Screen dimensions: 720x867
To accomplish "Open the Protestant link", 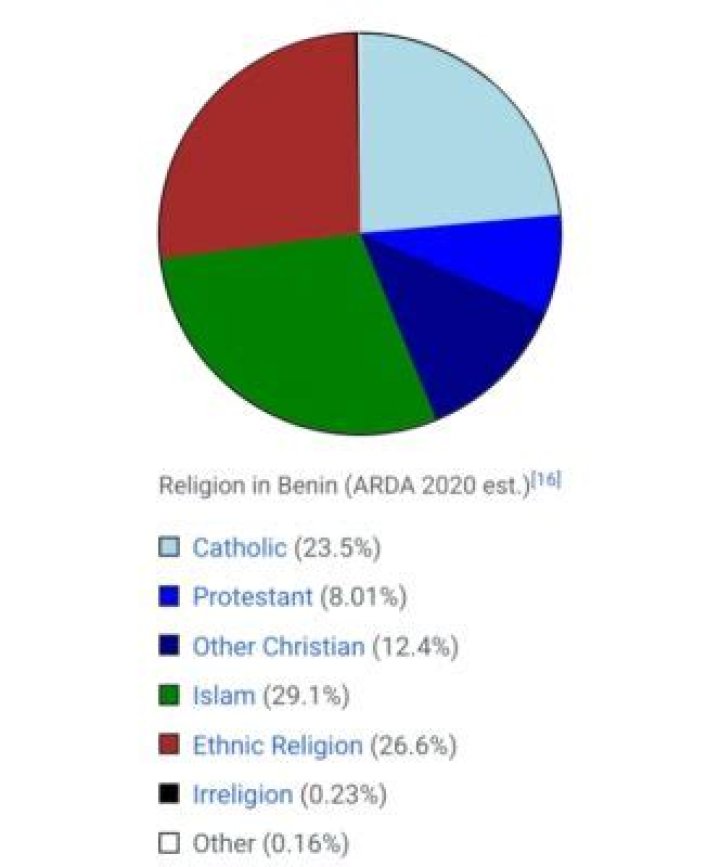I will 253,597.
